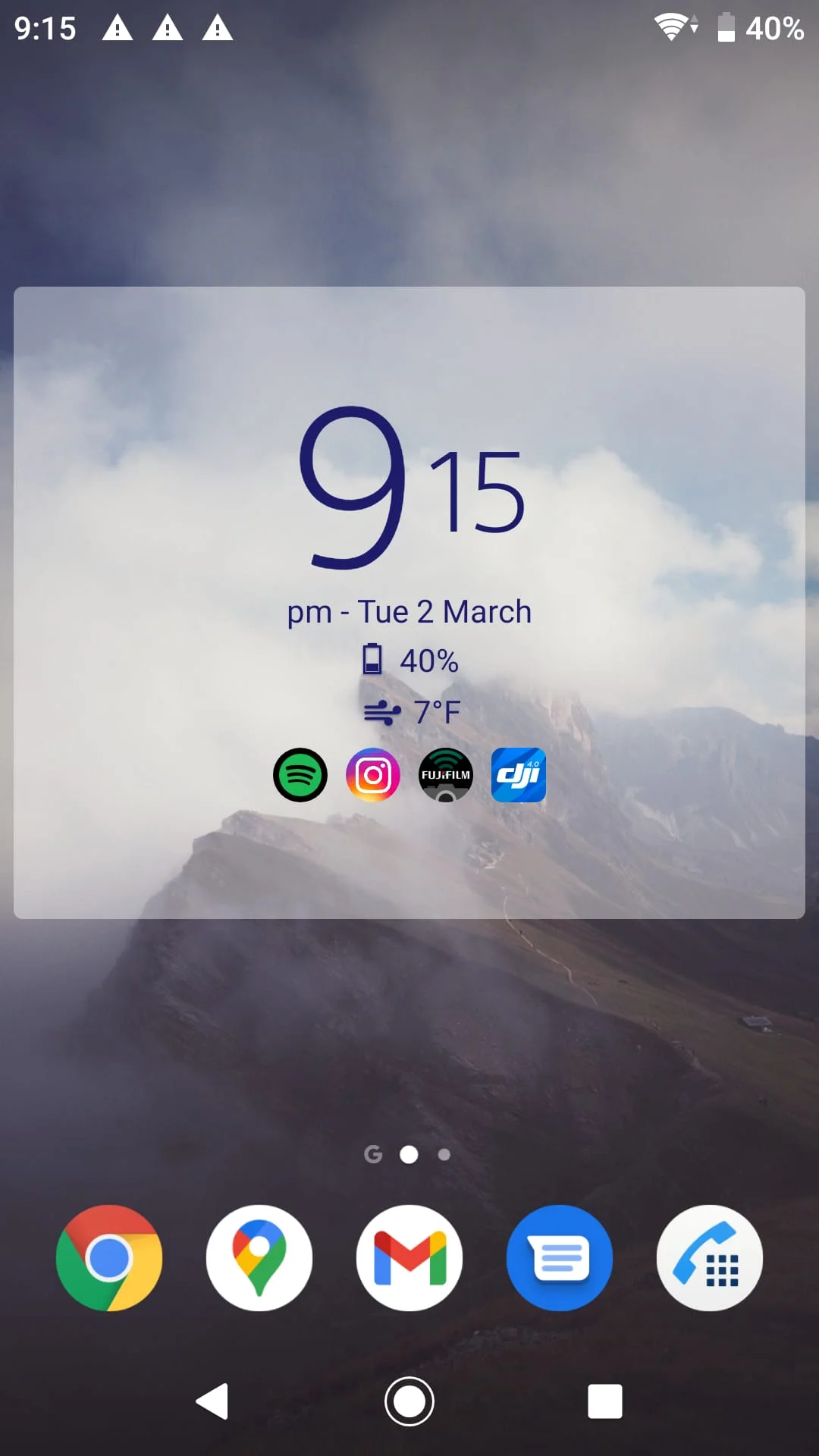Open recent apps with the square button
The image size is (819, 1456).
click(x=604, y=1401)
